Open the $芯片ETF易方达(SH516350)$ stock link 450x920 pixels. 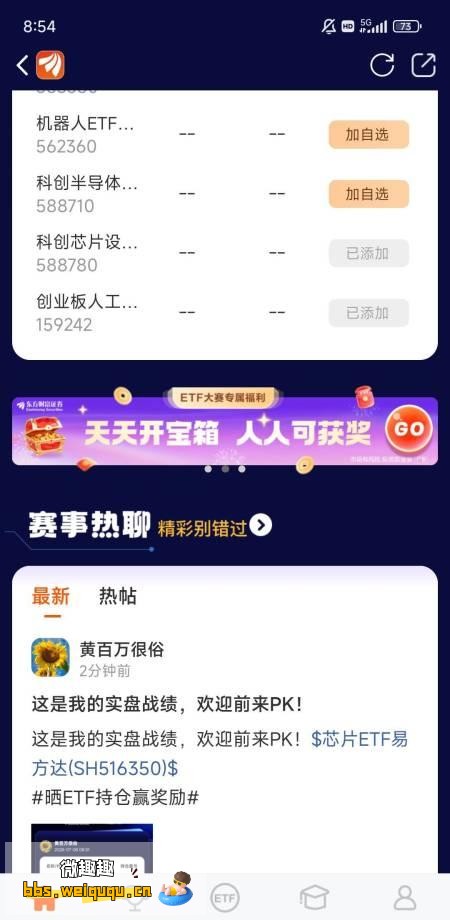coord(220,753)
